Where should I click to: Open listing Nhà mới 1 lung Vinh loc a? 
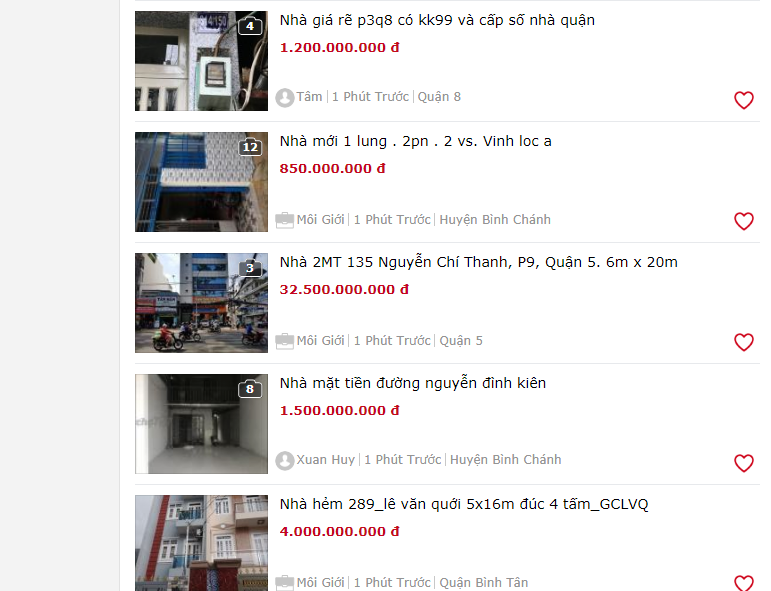415,141
